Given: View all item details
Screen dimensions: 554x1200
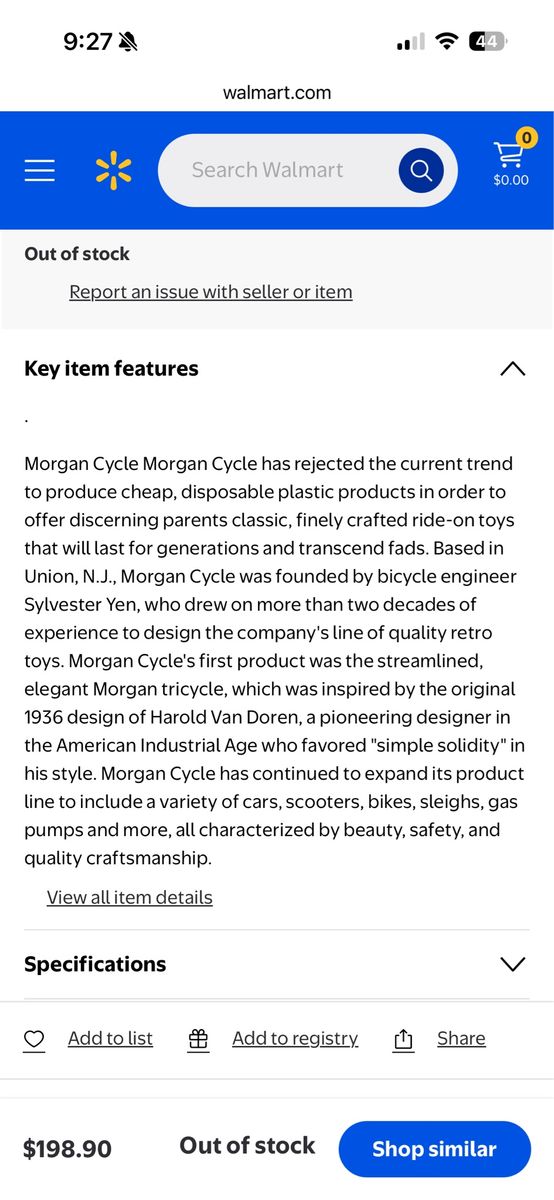Looking at the screenshot, I should pyautogui.click(x=130, y=898).
